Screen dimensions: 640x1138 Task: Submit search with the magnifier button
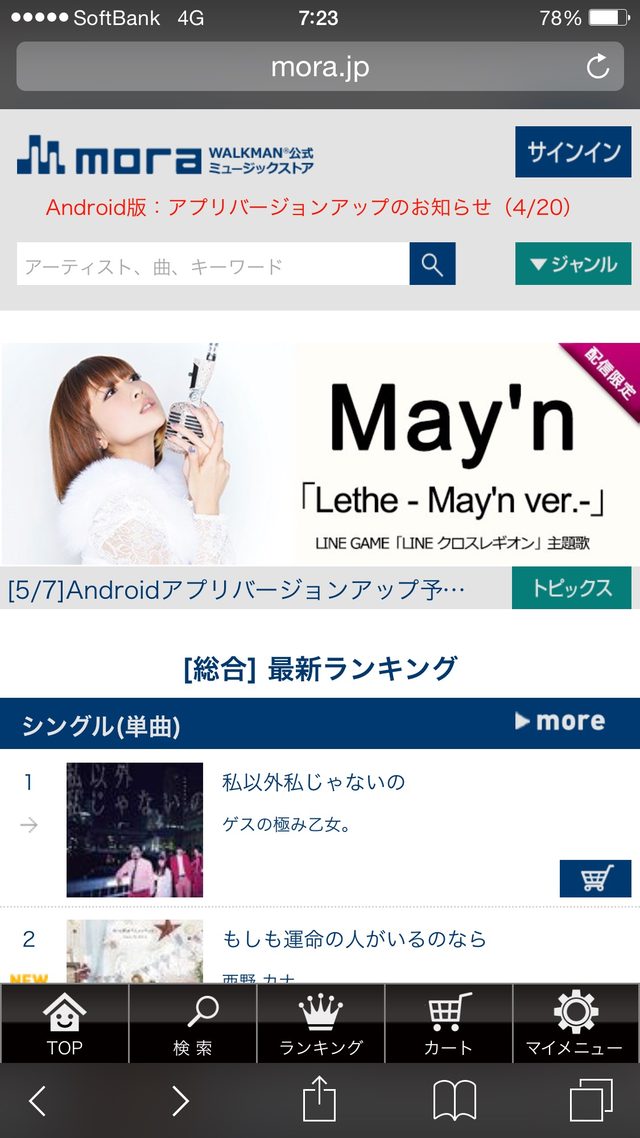[432, 264]
